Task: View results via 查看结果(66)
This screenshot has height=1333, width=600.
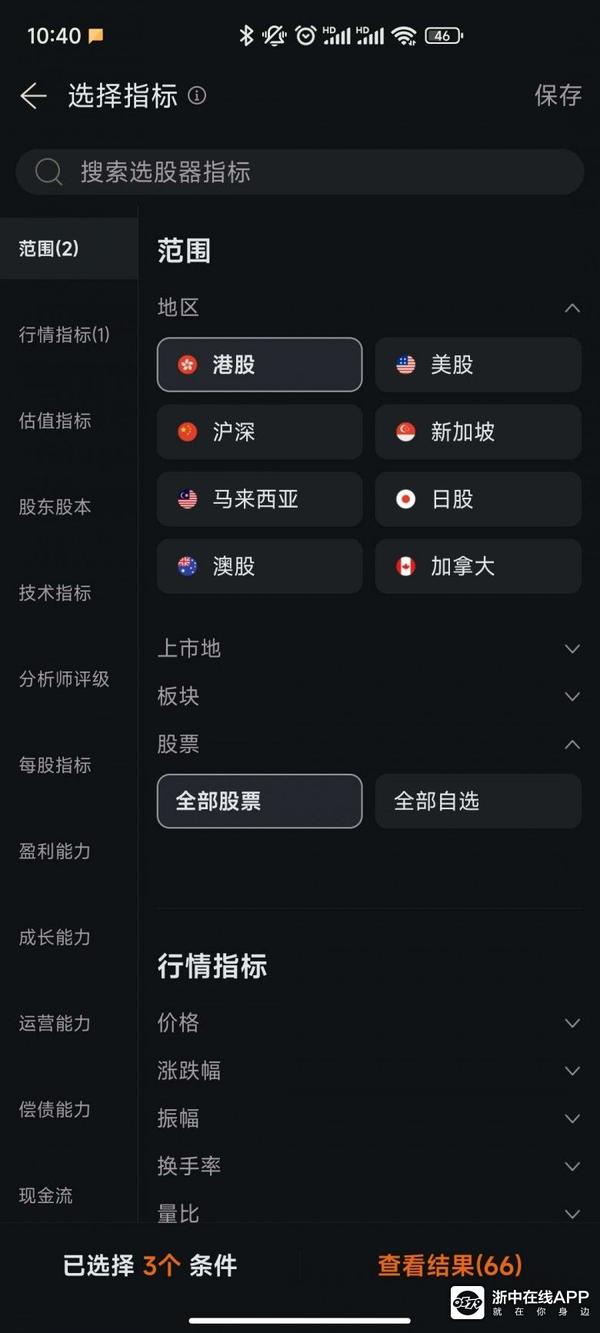Action: pos(450,1265)
